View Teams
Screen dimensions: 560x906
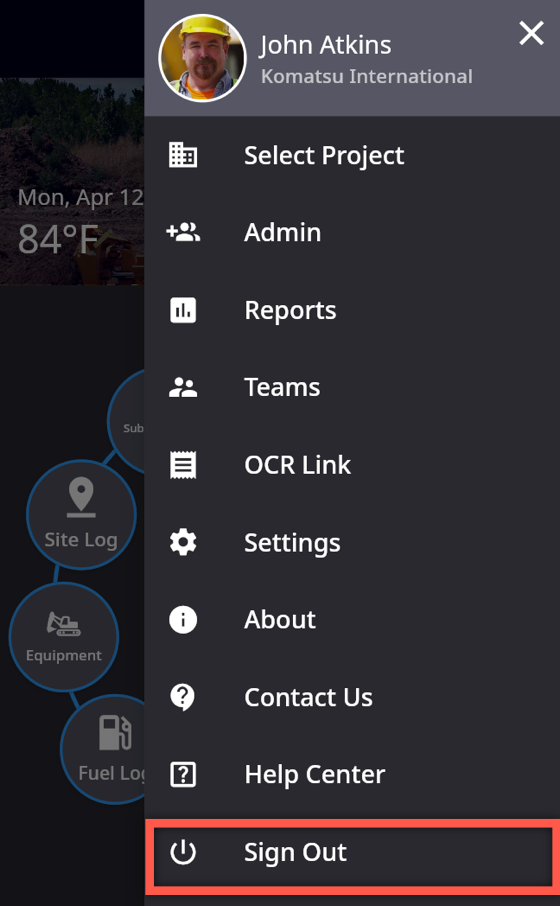point(352,387)
